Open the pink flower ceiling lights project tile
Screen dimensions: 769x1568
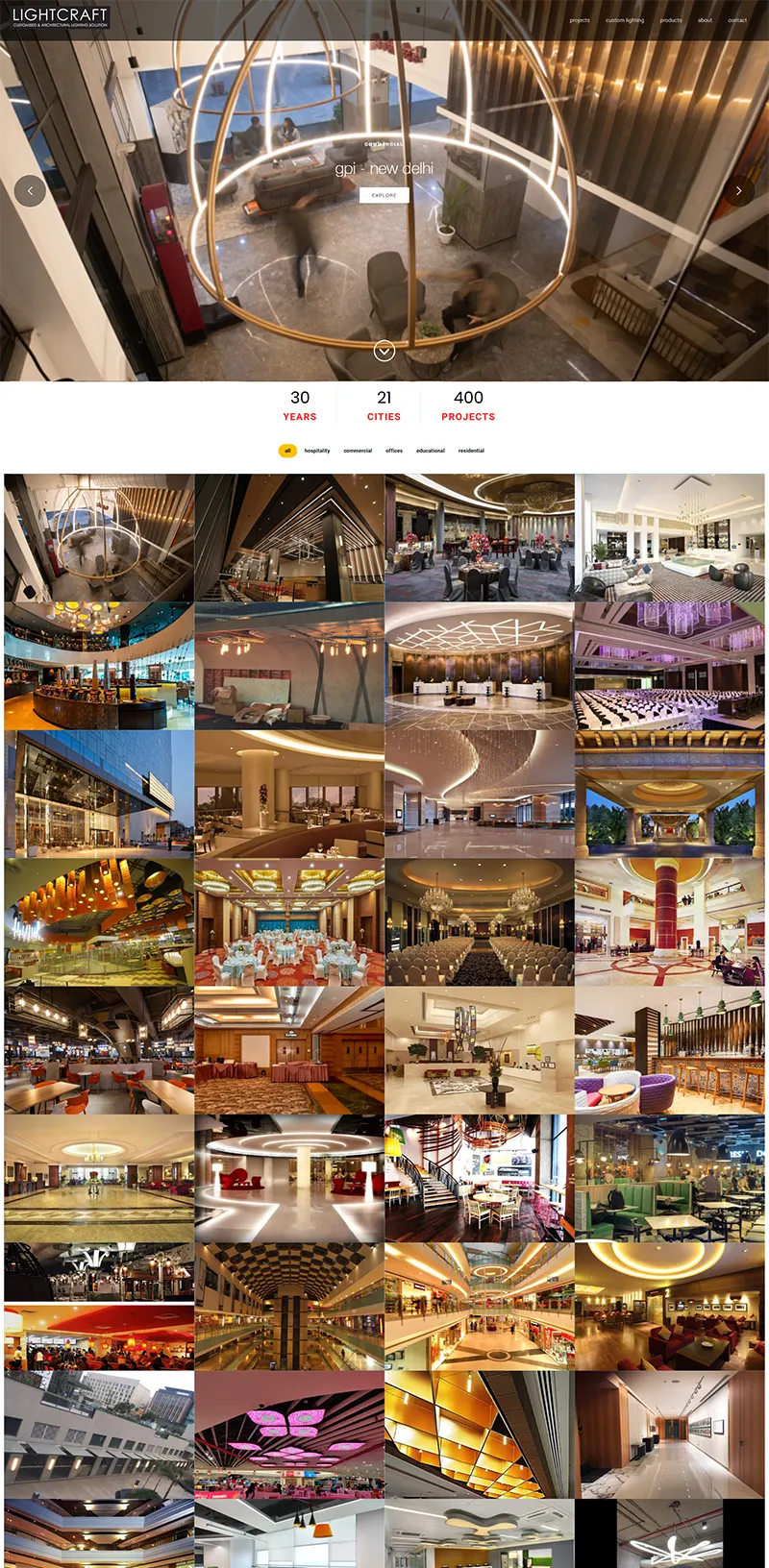tap(288, 1433)
